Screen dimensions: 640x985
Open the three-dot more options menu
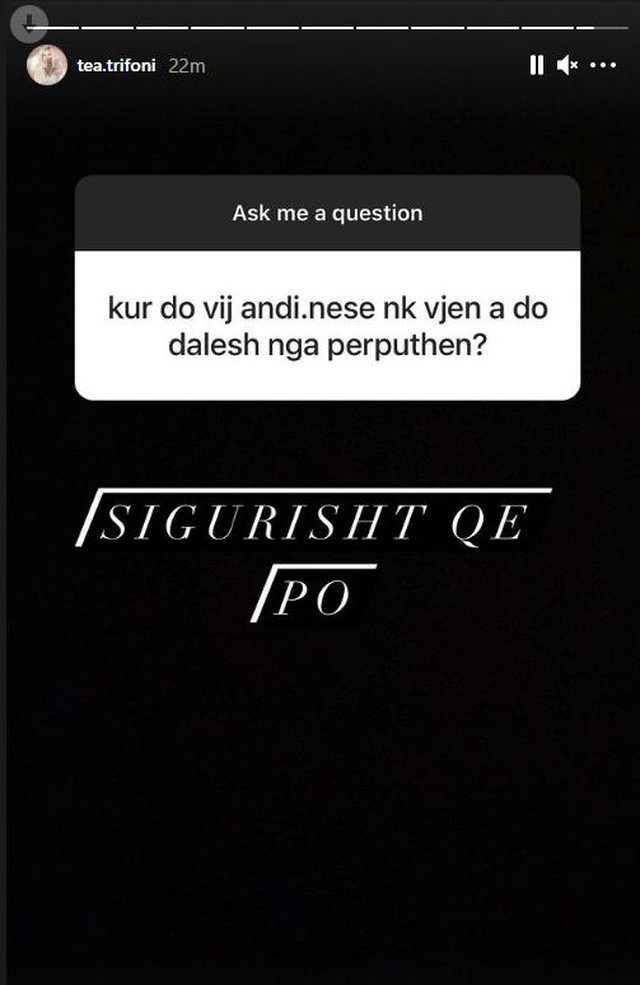(603, 65)
